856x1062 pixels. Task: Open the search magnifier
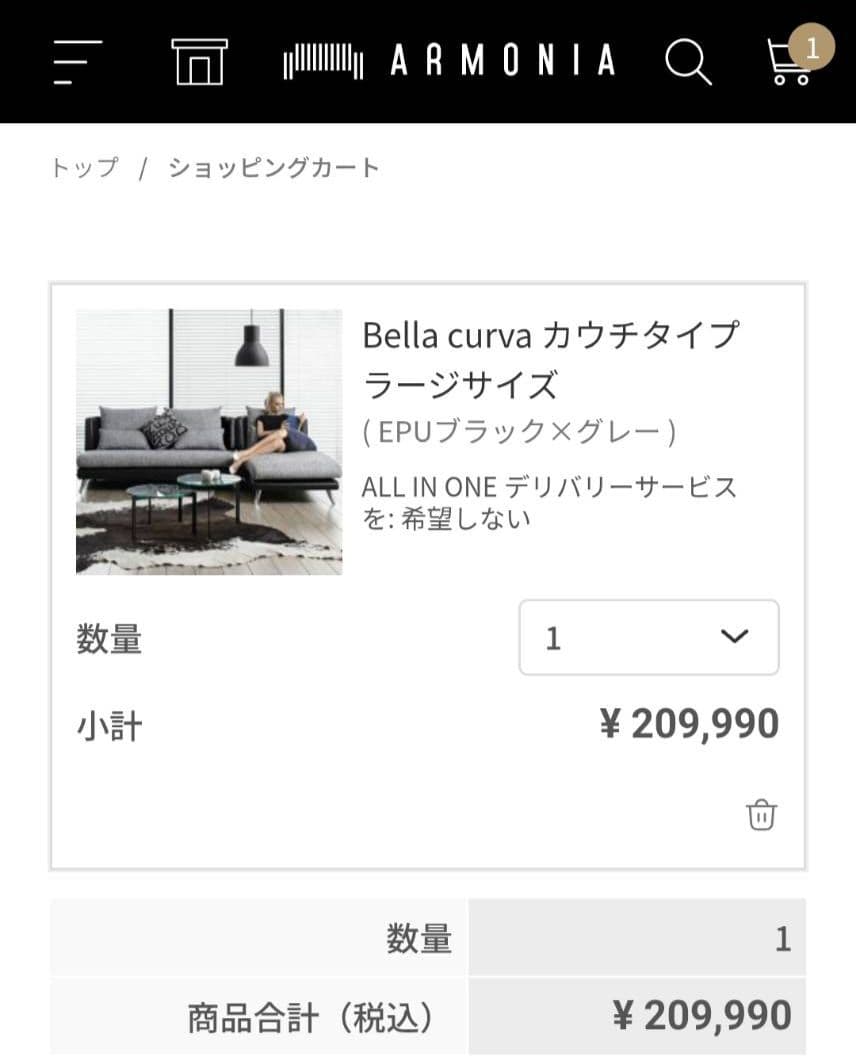click(x=690, y=62)
